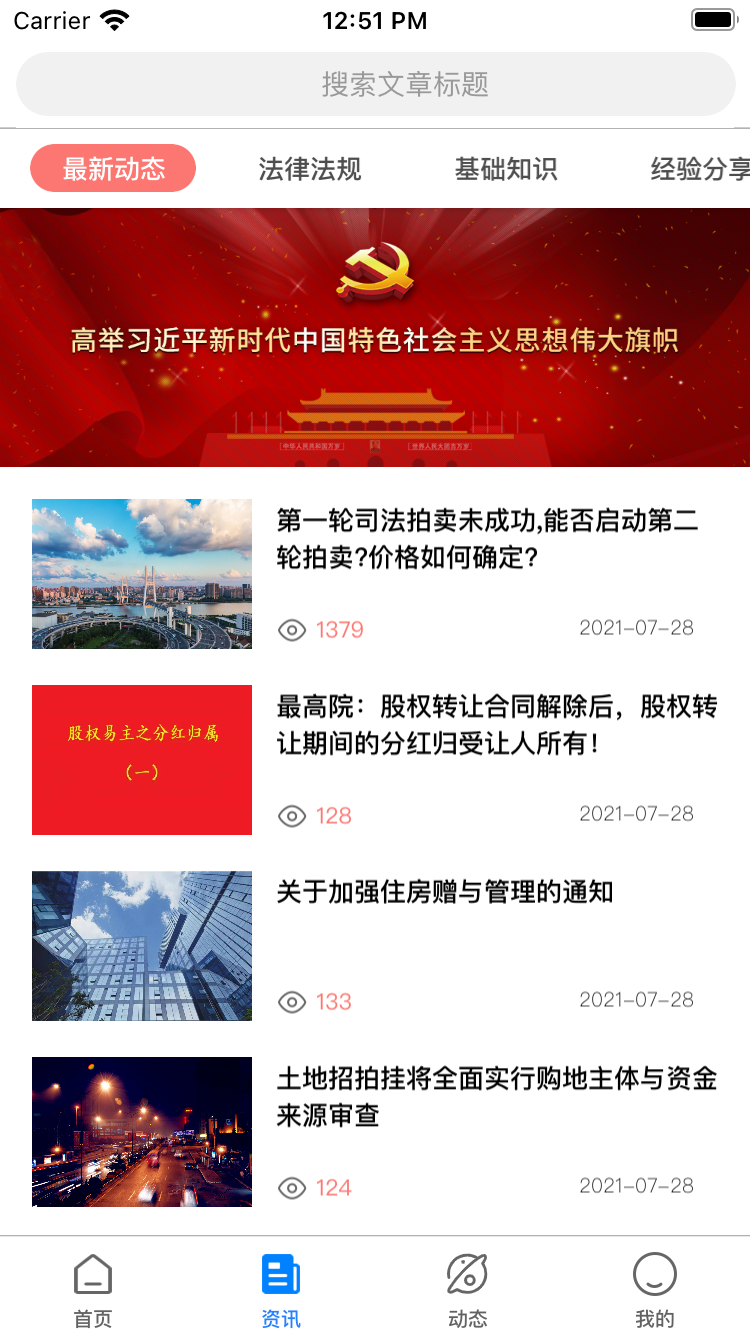Go to the 首页 home tab
750x1334 pixels.
pyautogui.click(x=93, y=1290)
